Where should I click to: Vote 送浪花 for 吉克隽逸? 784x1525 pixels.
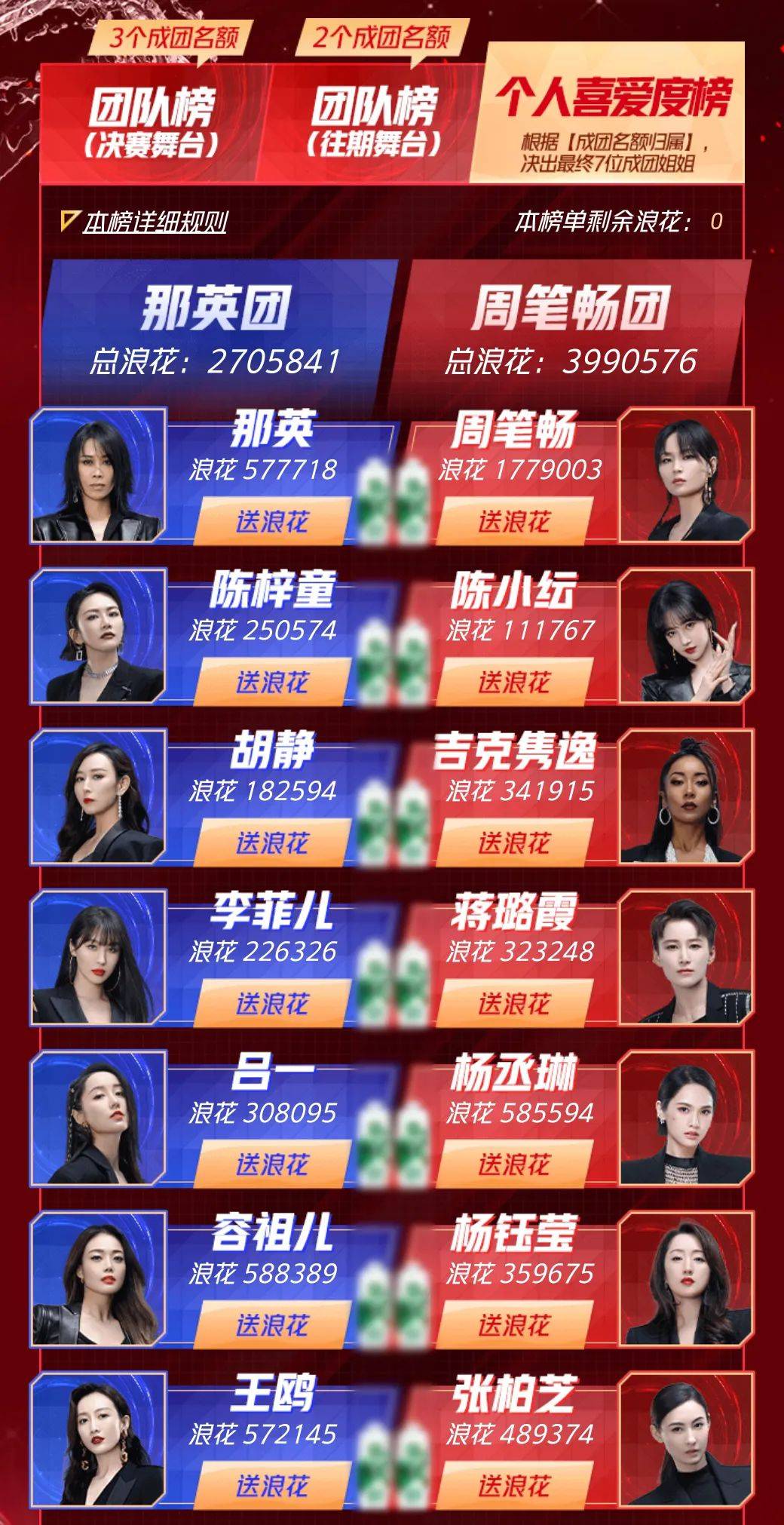tap(514, 842)
